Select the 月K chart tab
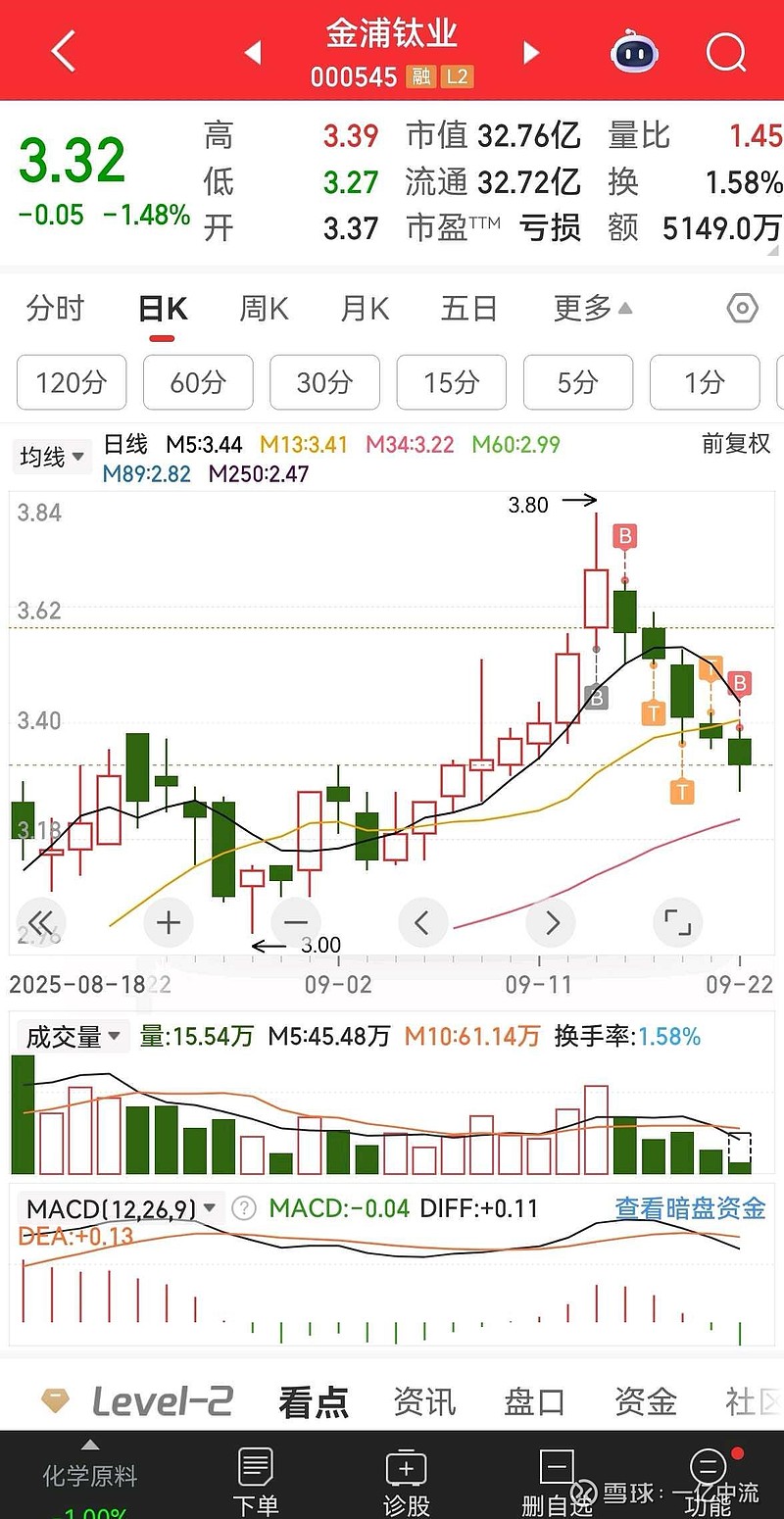The width and height of the screenshot is (784, 1519). (365, 309)
